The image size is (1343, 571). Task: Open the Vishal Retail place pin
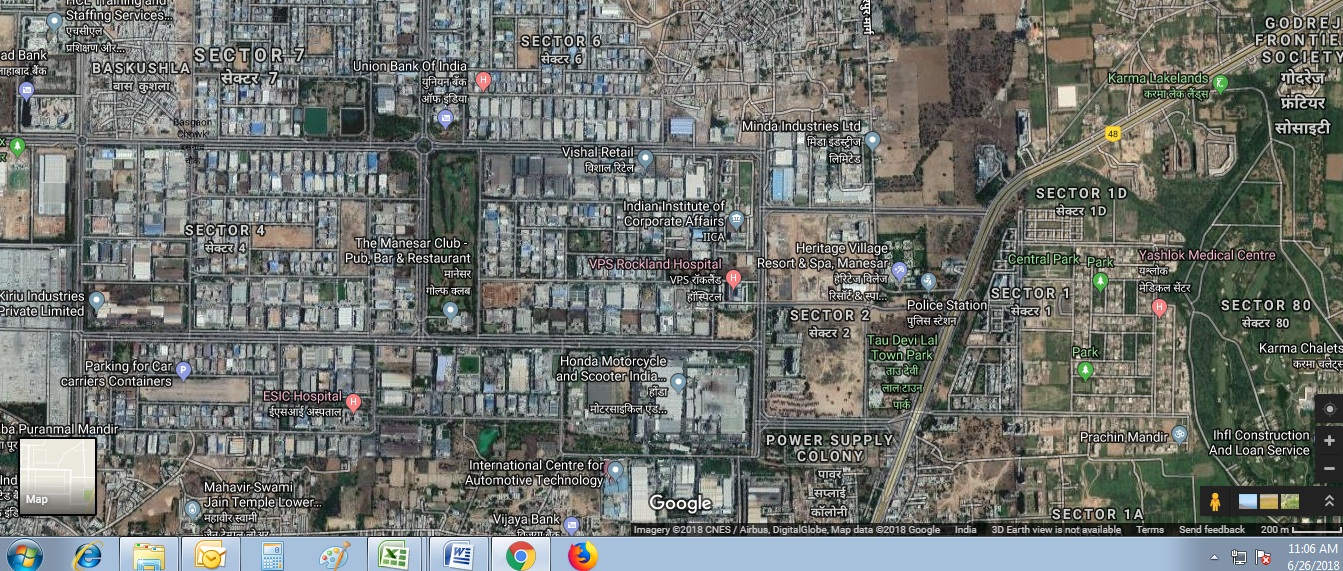646,158
